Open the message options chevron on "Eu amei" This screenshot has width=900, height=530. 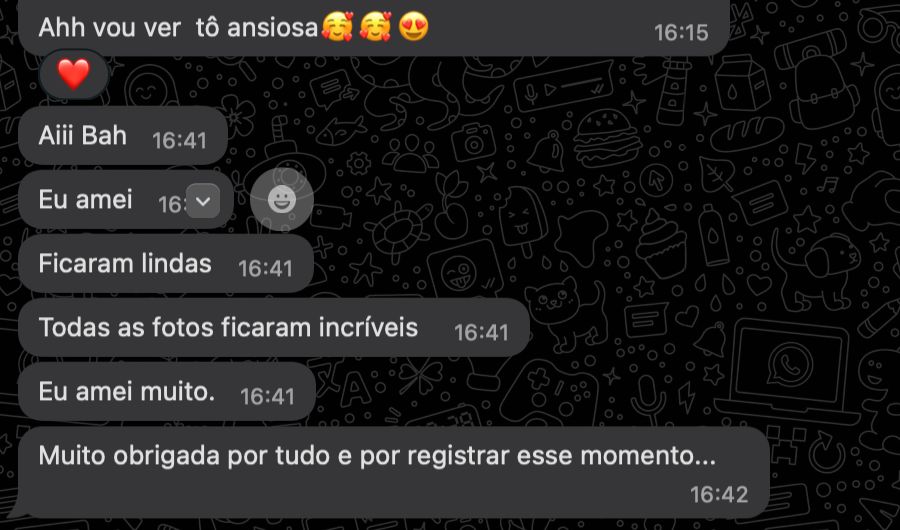coord(203,202)
